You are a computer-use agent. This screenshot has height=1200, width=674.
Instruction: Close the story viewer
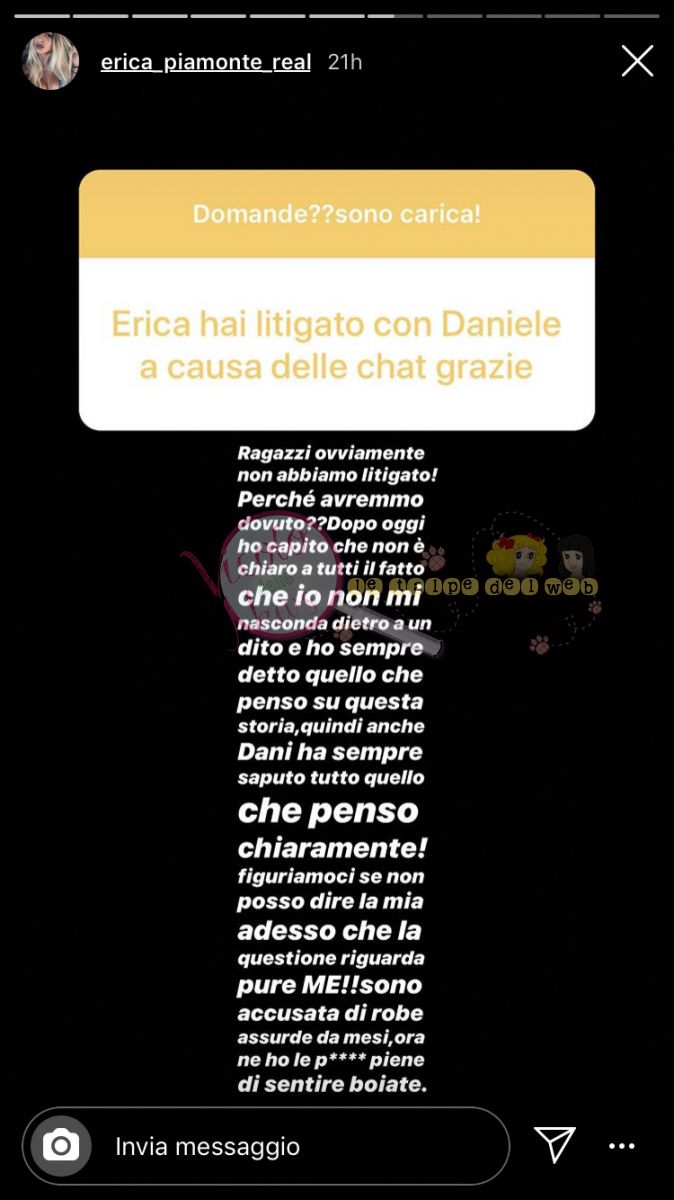tap(637, 61)
